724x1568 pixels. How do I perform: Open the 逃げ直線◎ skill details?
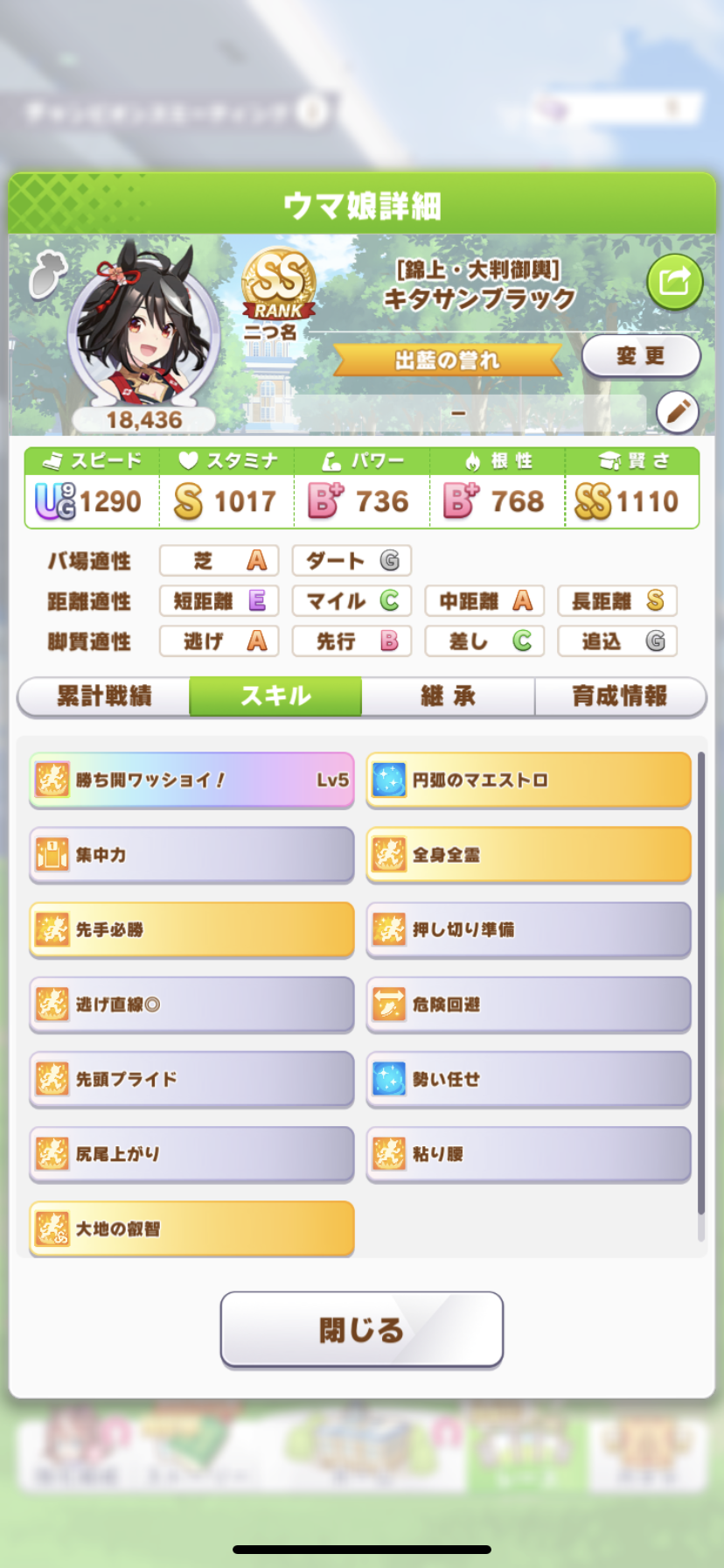pos(191,1004)
